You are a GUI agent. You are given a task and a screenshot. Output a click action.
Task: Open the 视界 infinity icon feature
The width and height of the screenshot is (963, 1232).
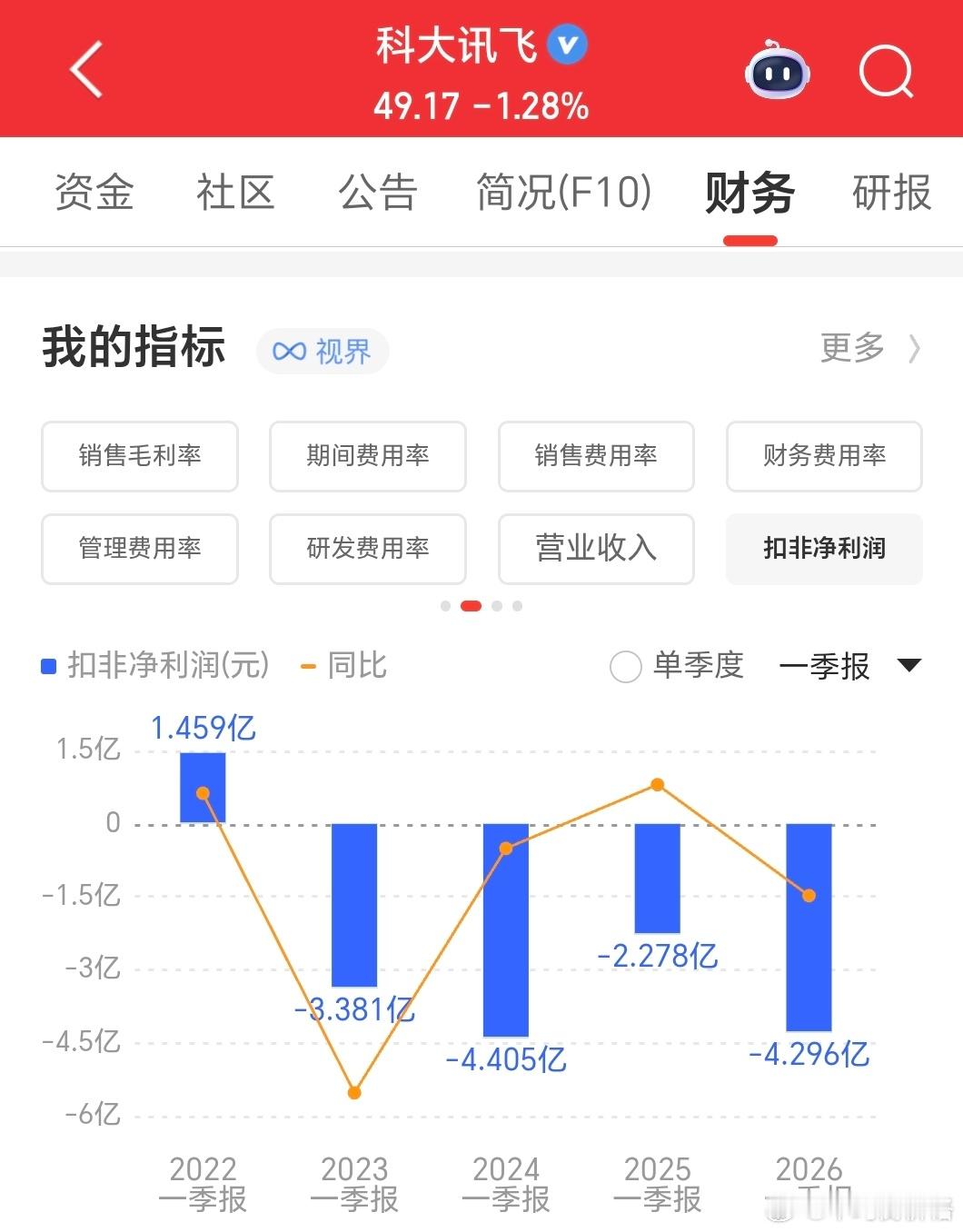click(323, 351)
